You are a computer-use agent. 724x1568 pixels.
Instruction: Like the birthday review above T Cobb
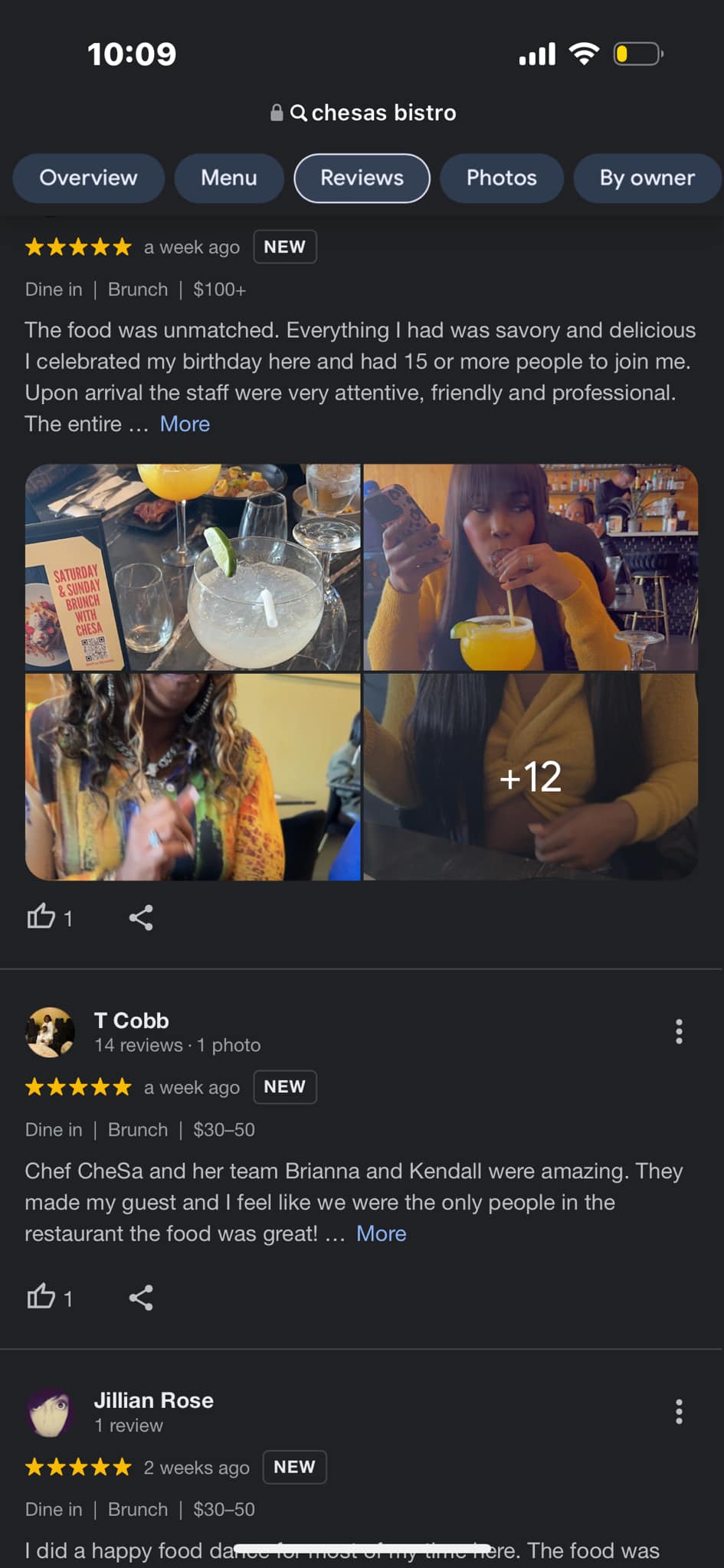(50, 917)
